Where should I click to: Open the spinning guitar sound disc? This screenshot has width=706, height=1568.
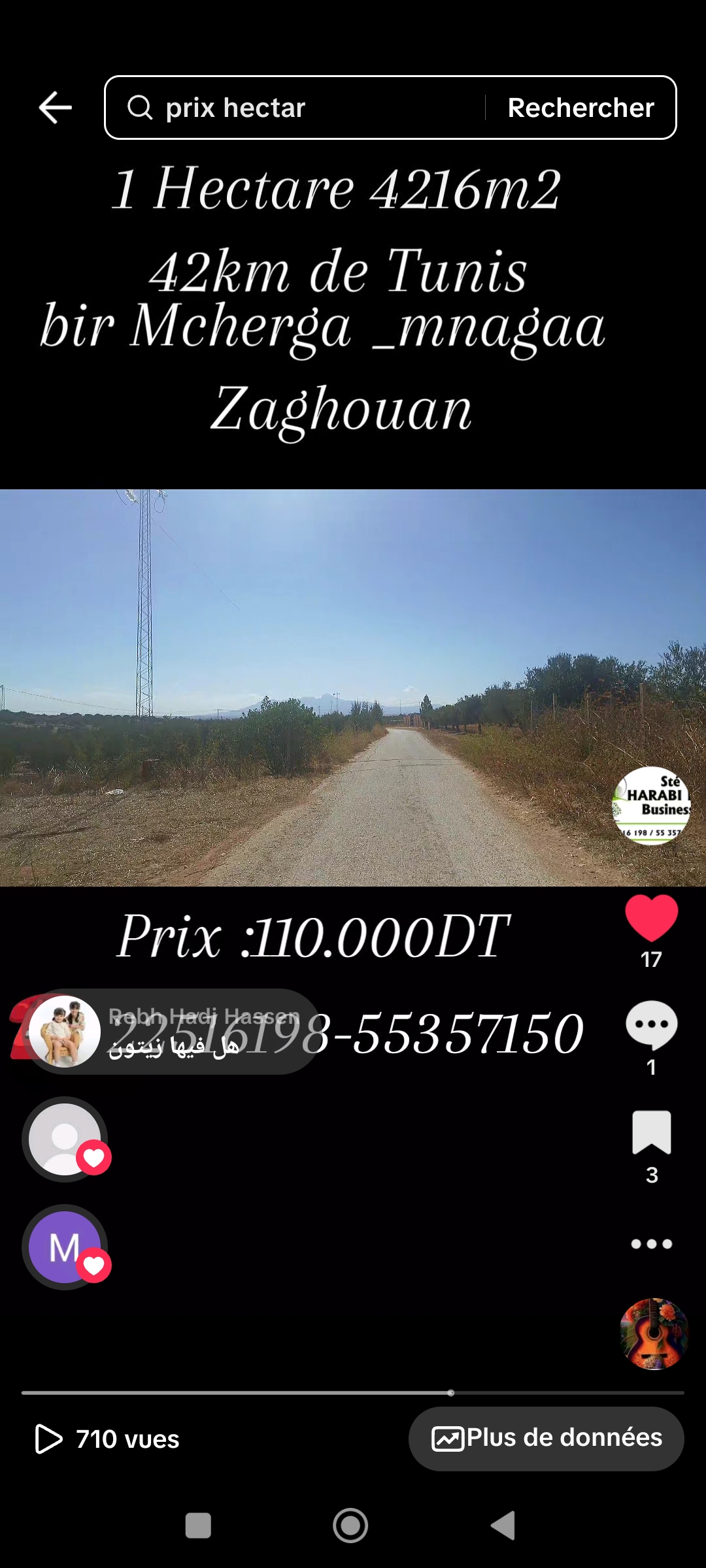[x=654, y=1333]
